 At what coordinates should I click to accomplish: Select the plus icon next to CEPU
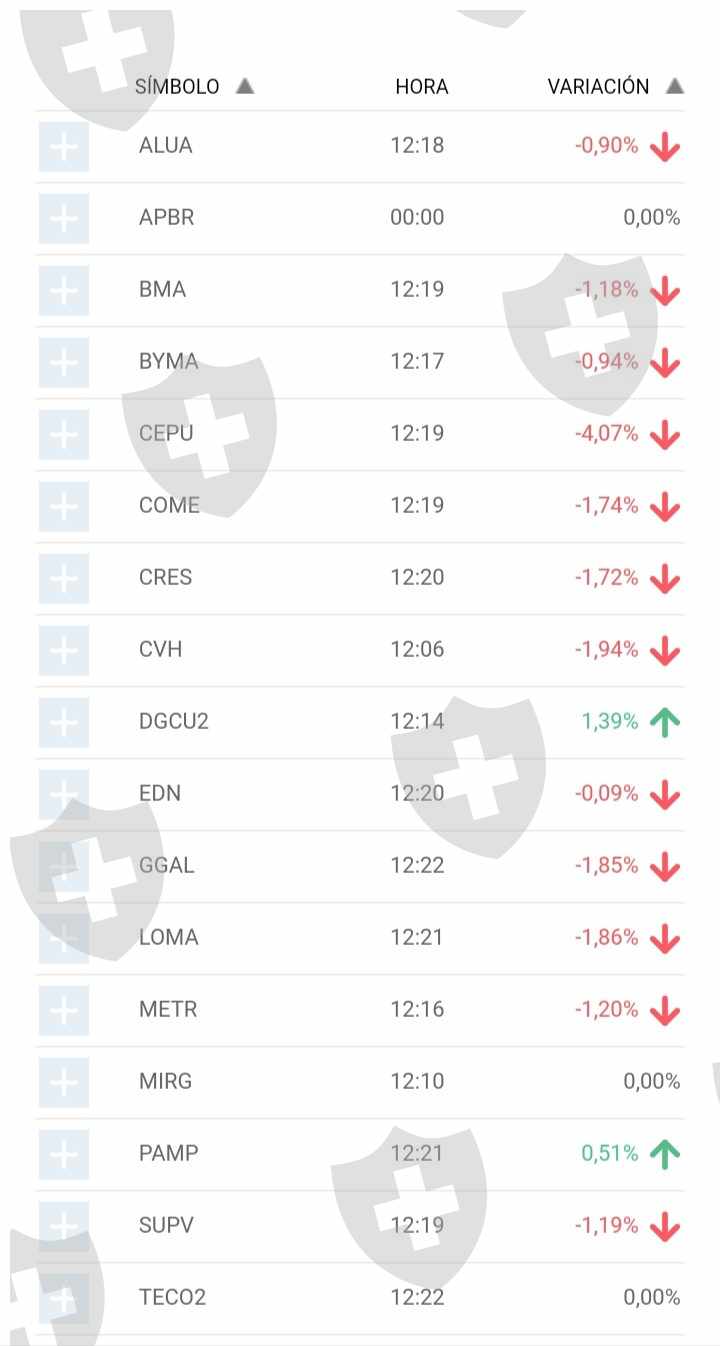click(64, 435)
